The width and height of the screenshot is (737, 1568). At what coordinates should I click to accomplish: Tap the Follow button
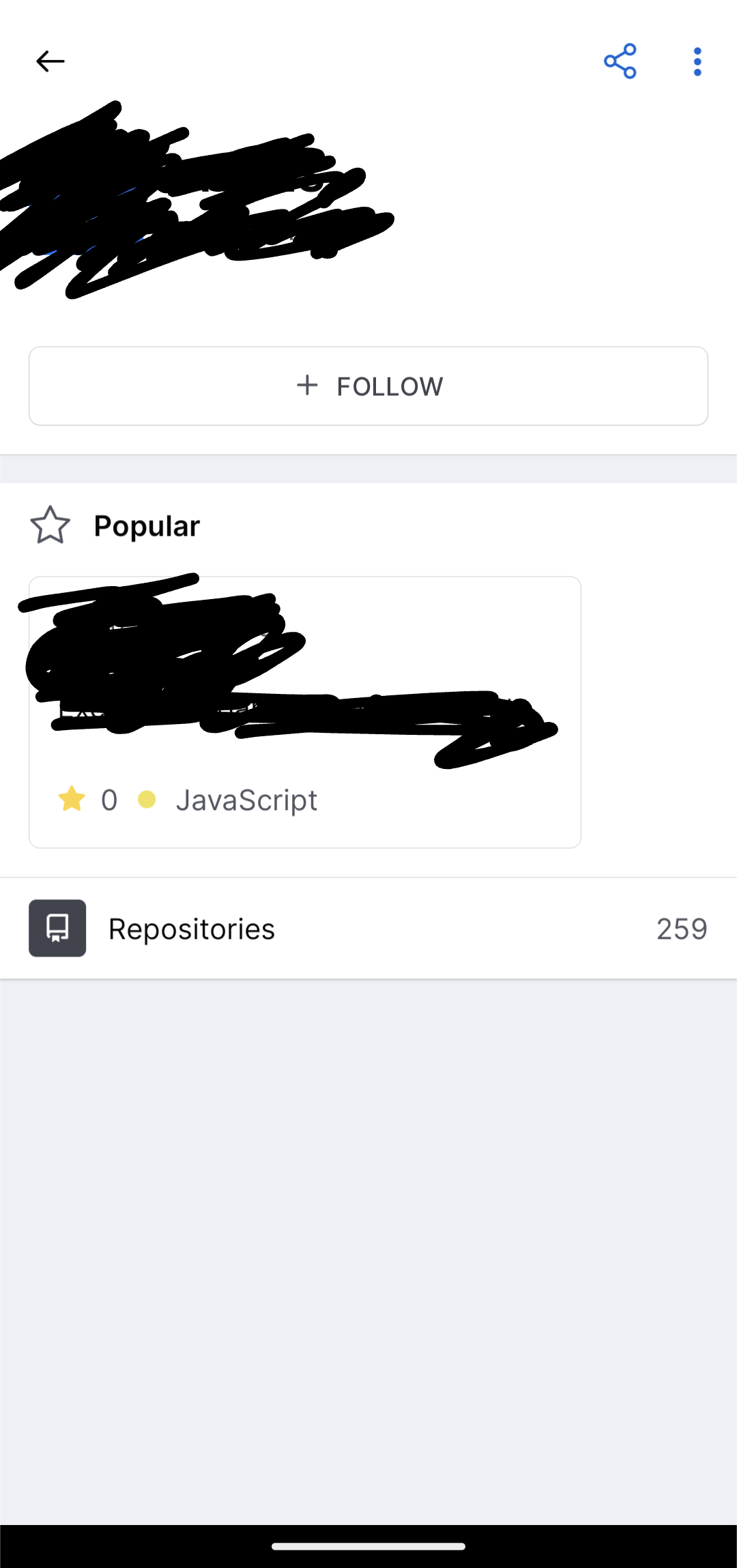(369, 386)
